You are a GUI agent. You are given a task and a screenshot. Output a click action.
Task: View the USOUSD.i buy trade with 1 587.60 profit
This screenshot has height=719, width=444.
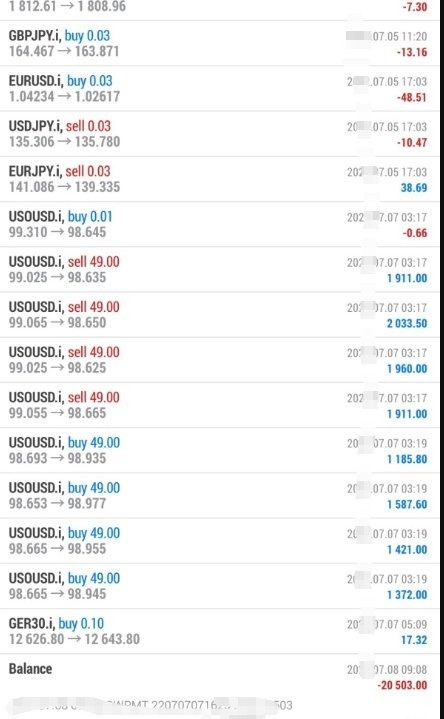[x=219, y=496]
